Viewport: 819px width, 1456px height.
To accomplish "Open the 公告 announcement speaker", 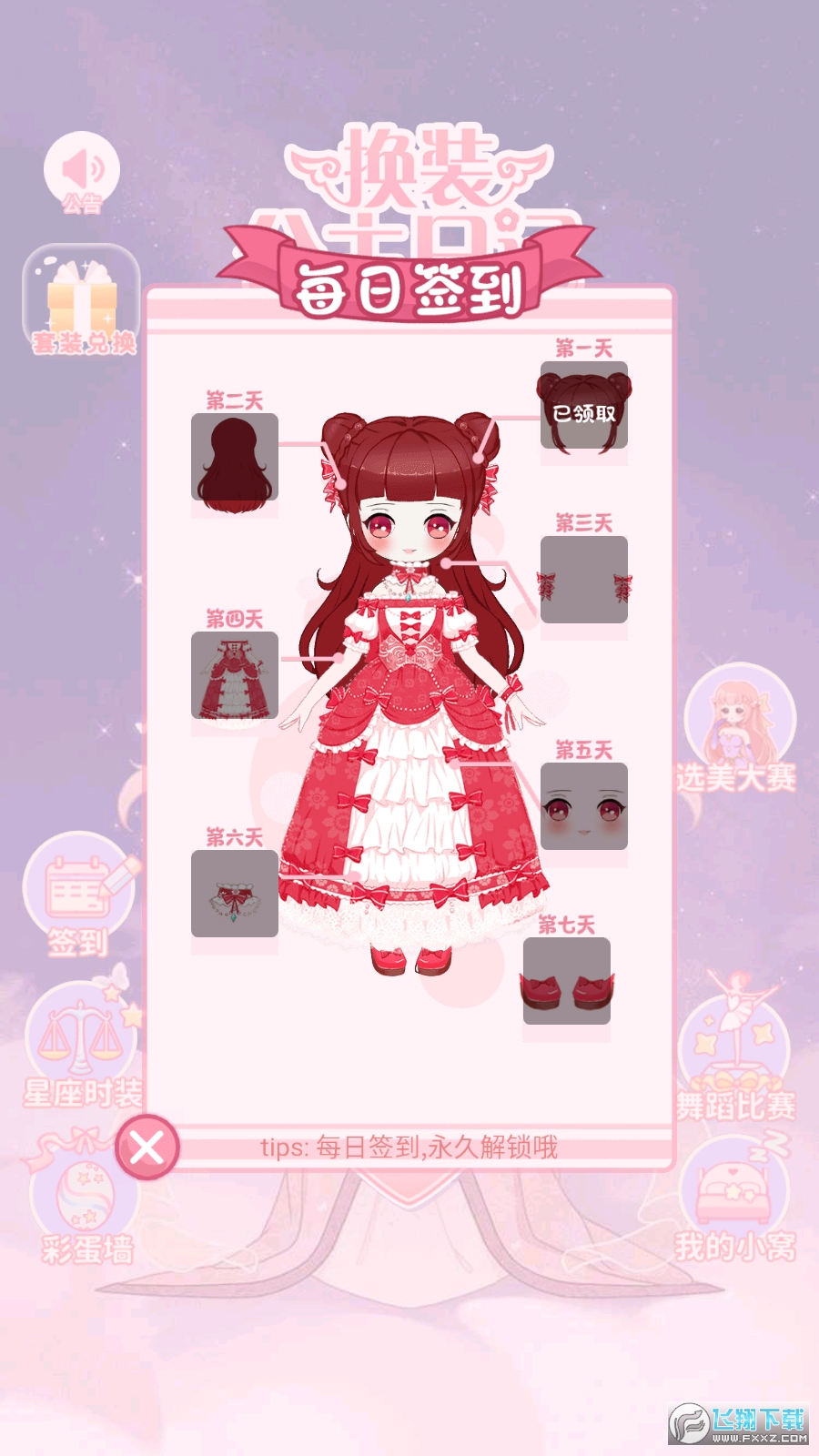I will pos(82,170).
